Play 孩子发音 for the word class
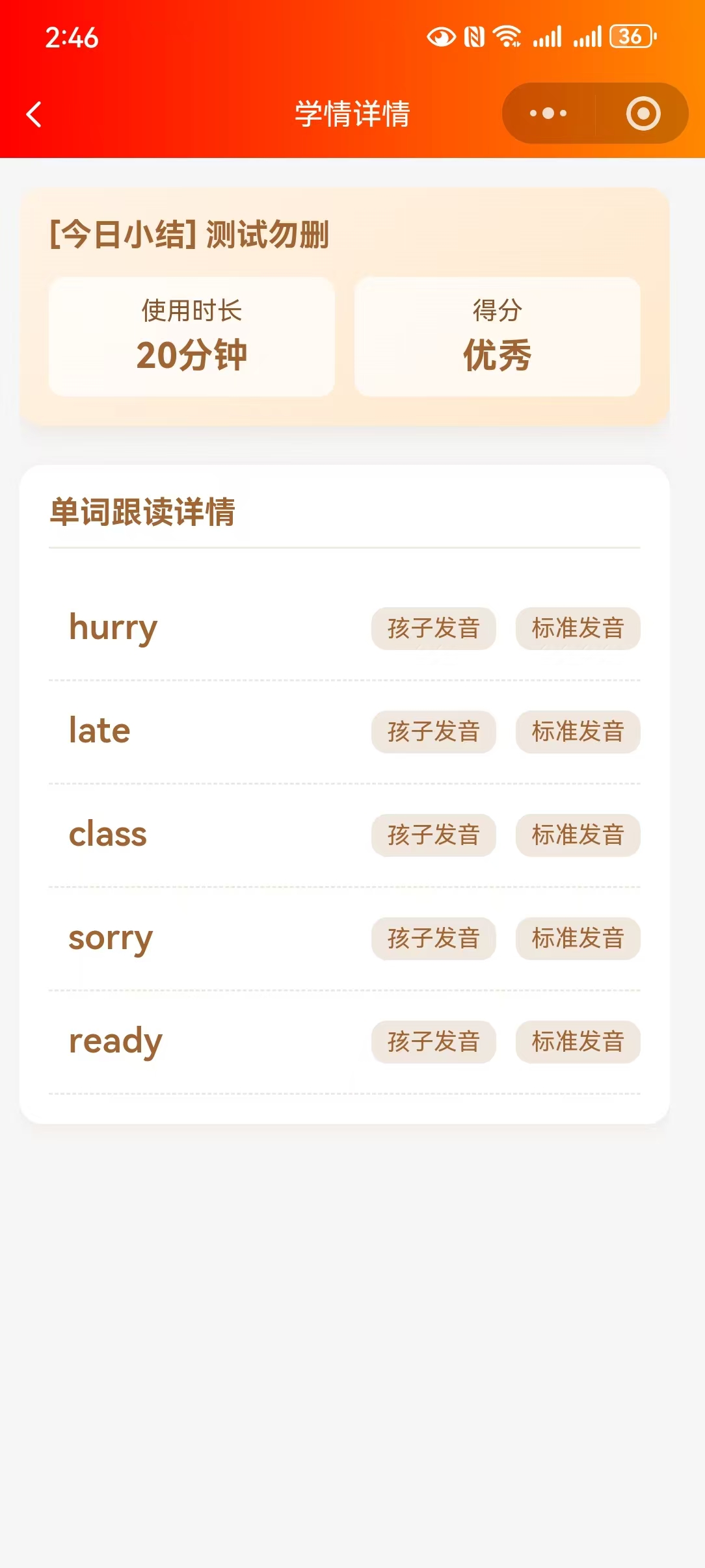The height and width of the screenshot is (1568, 705). coord(433,835)
